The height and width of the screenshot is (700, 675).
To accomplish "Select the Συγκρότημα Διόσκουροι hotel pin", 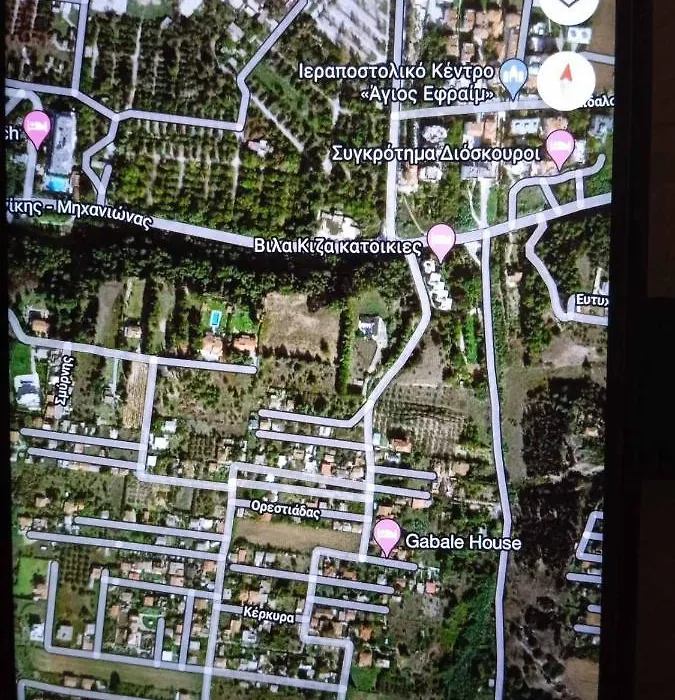I will (560, 146).
